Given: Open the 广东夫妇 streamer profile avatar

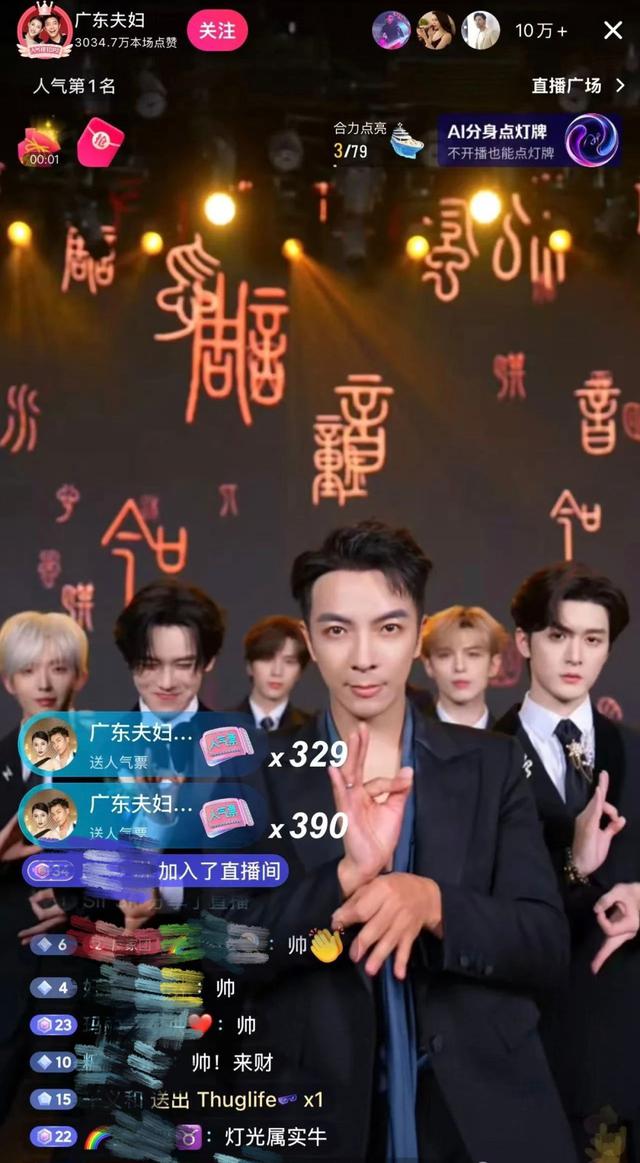Looking at the screenshot, I should (x=44, y=30).
